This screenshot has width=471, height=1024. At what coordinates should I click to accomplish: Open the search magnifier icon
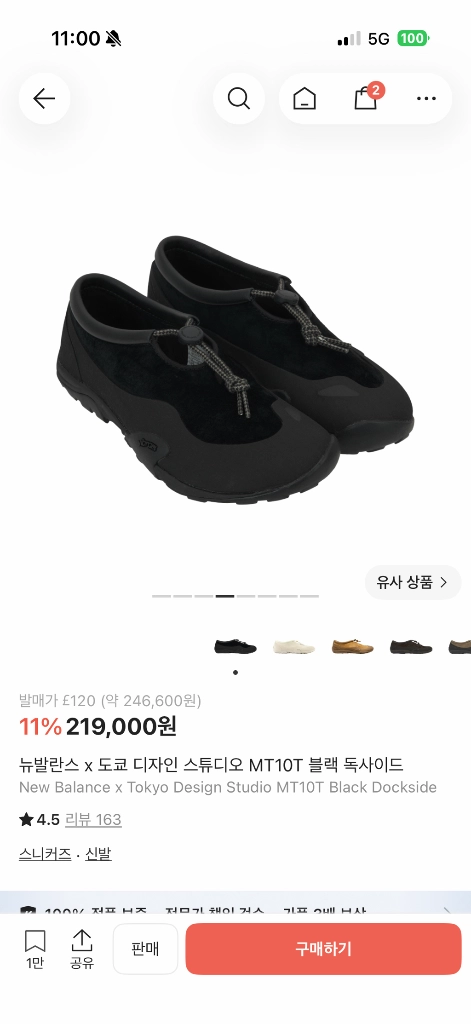pyautogui.click(x=238, y=99)
